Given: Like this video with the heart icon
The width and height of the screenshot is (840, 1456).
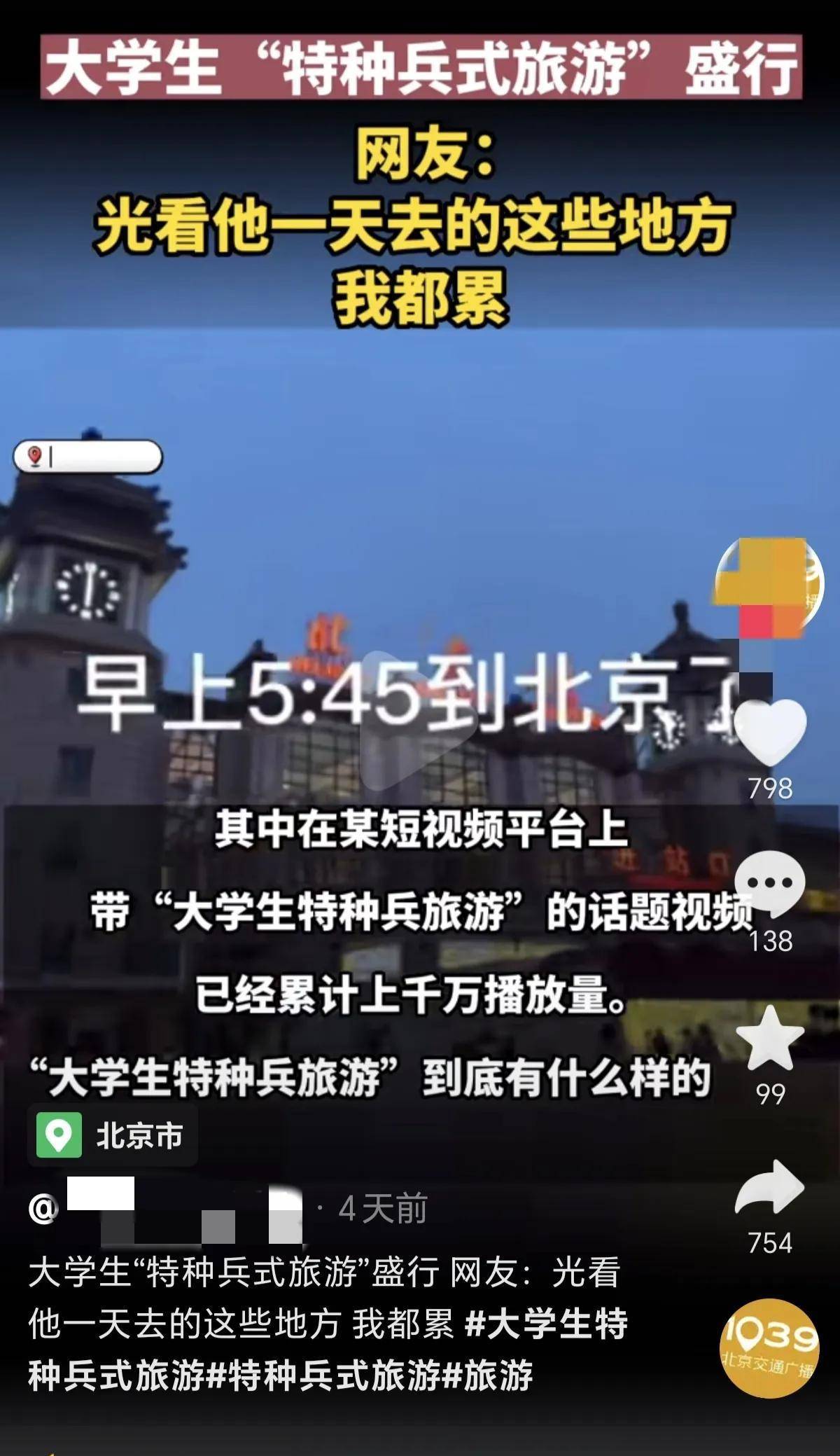Looking at the screenshot, I should (x=770, y=733).
